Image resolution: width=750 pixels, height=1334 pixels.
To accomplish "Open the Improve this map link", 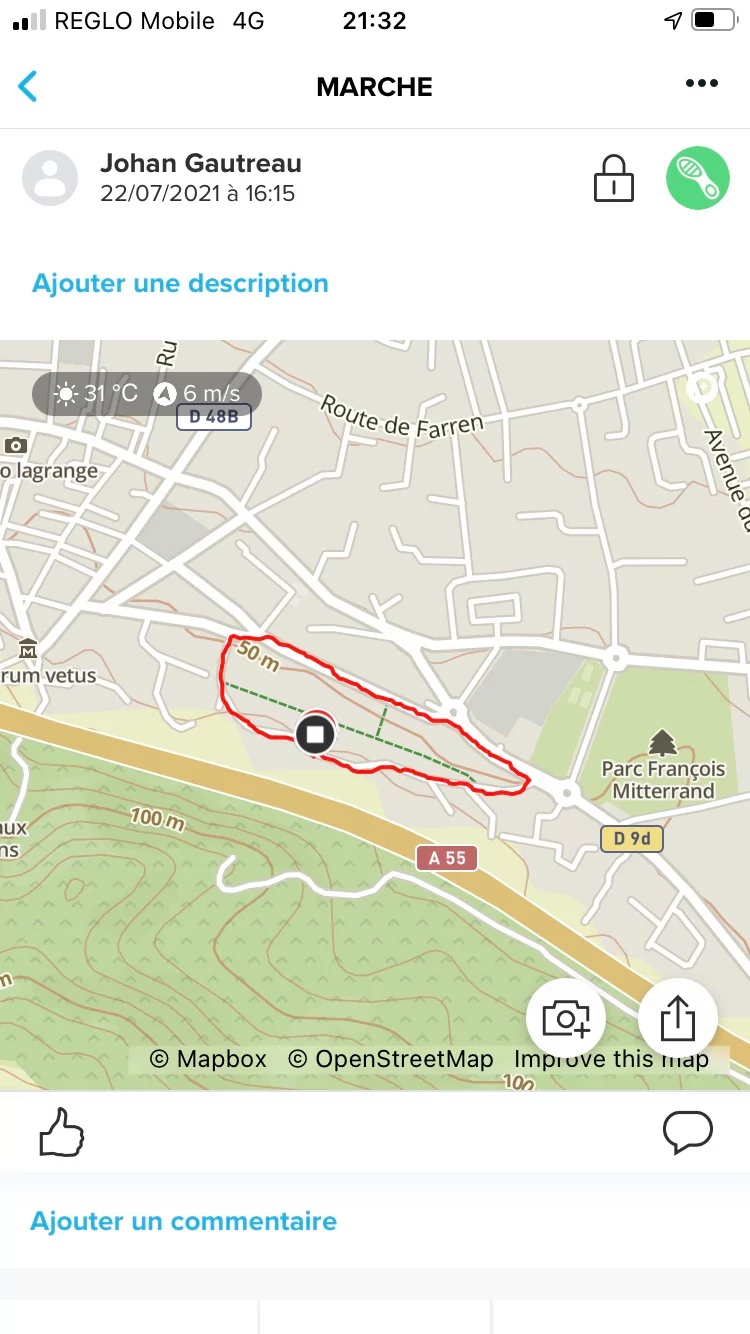I will (611, 1059).
